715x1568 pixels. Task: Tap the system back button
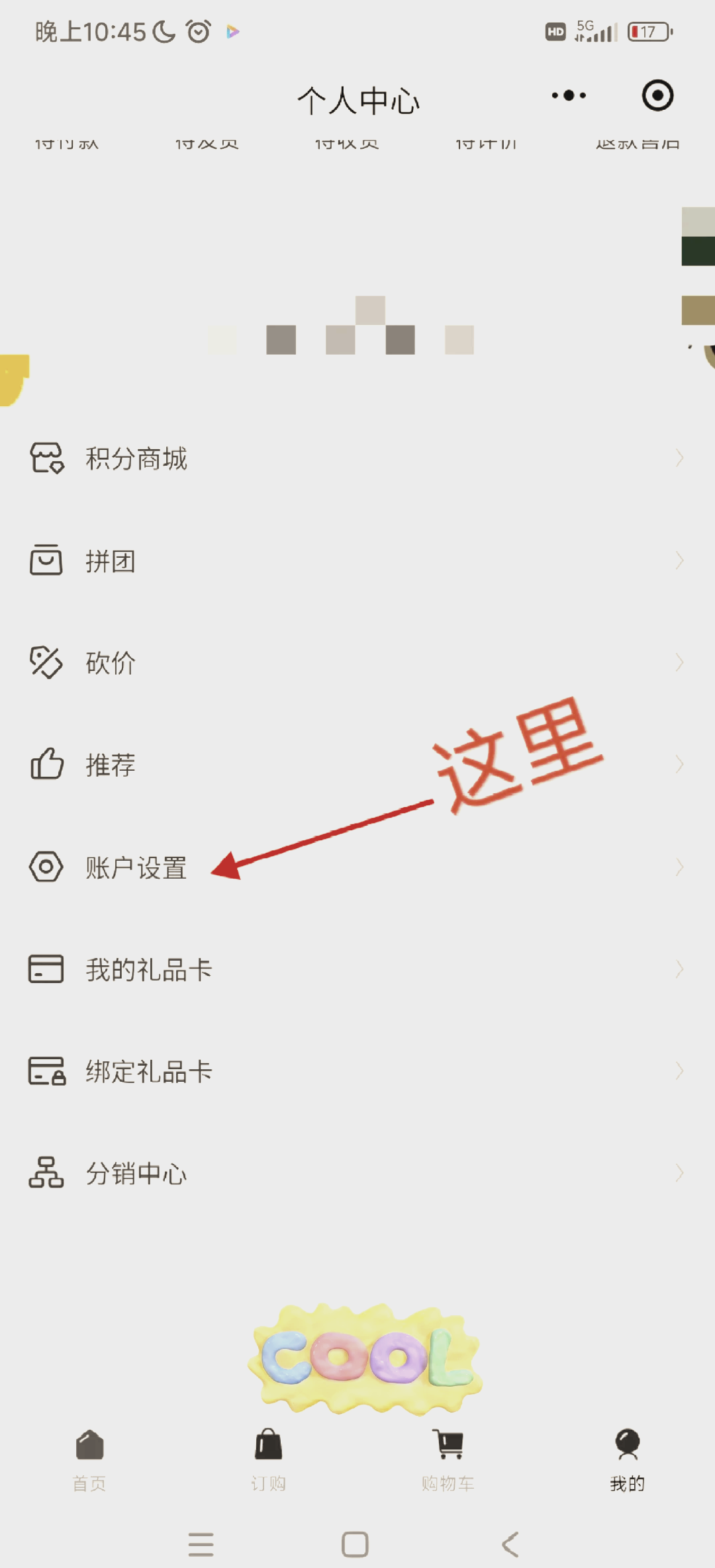click(510, 1545)
